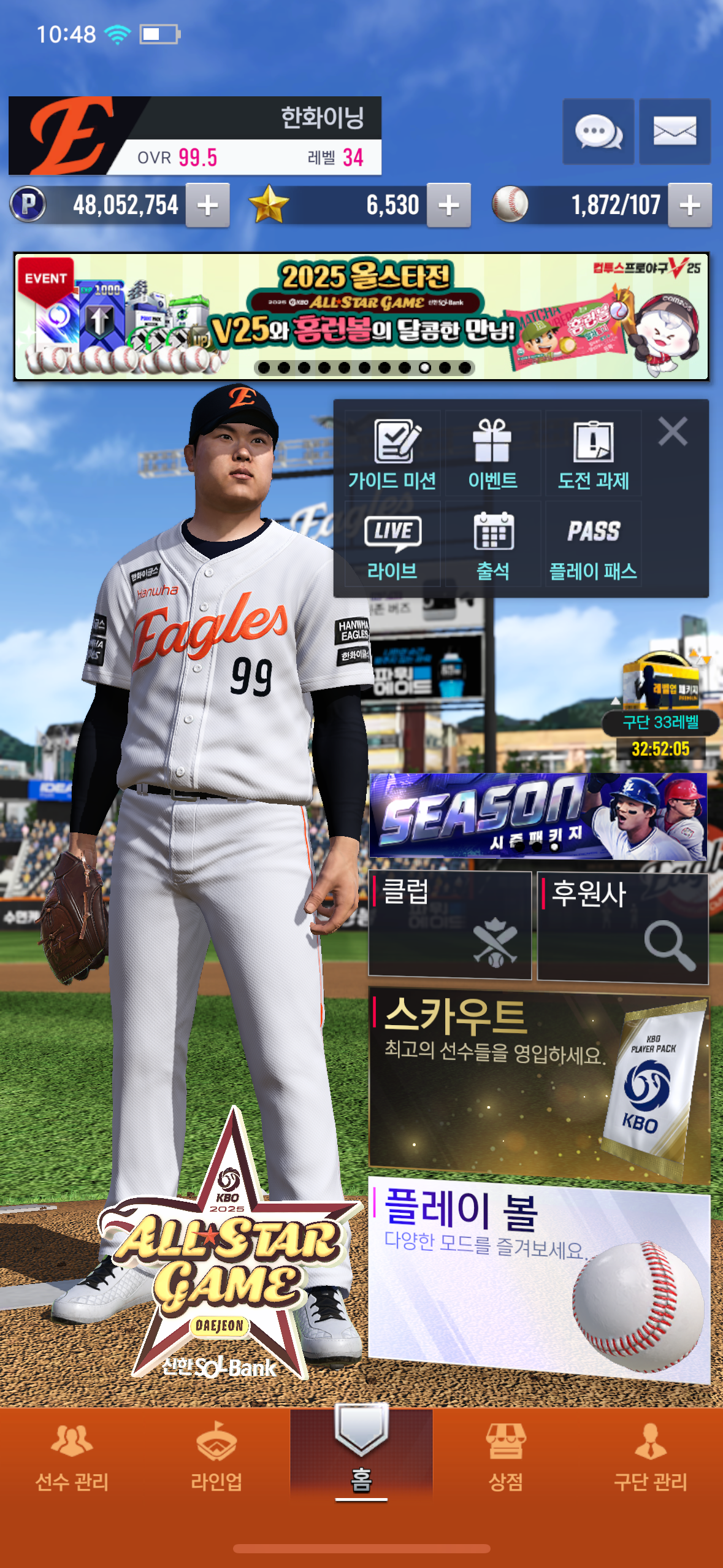The width and height of the screenshot is (723, 1568).
Task: Open 도전 과제
Action: (593, 455)
